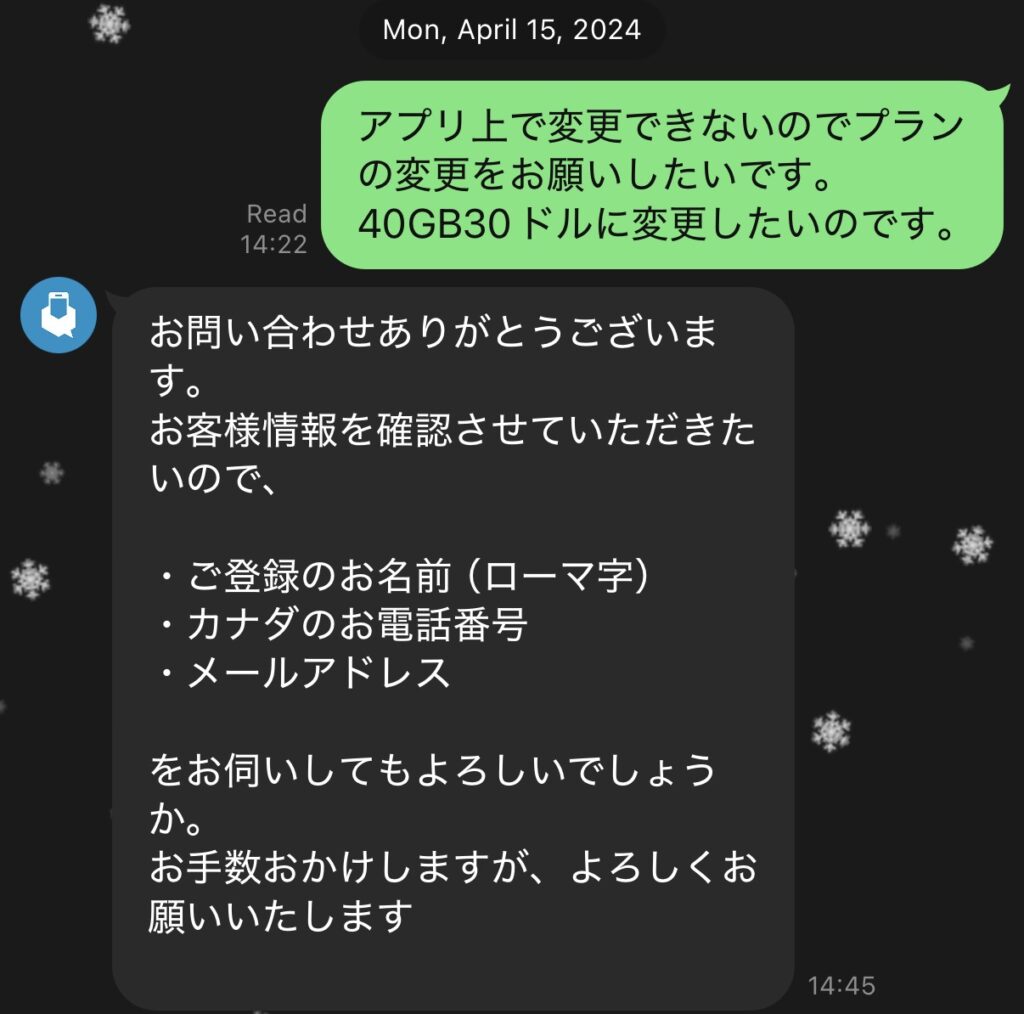Screen dimensions: 1024x1014
Task: Open the sender's blue profile avatar
Action: click(59, 316)
